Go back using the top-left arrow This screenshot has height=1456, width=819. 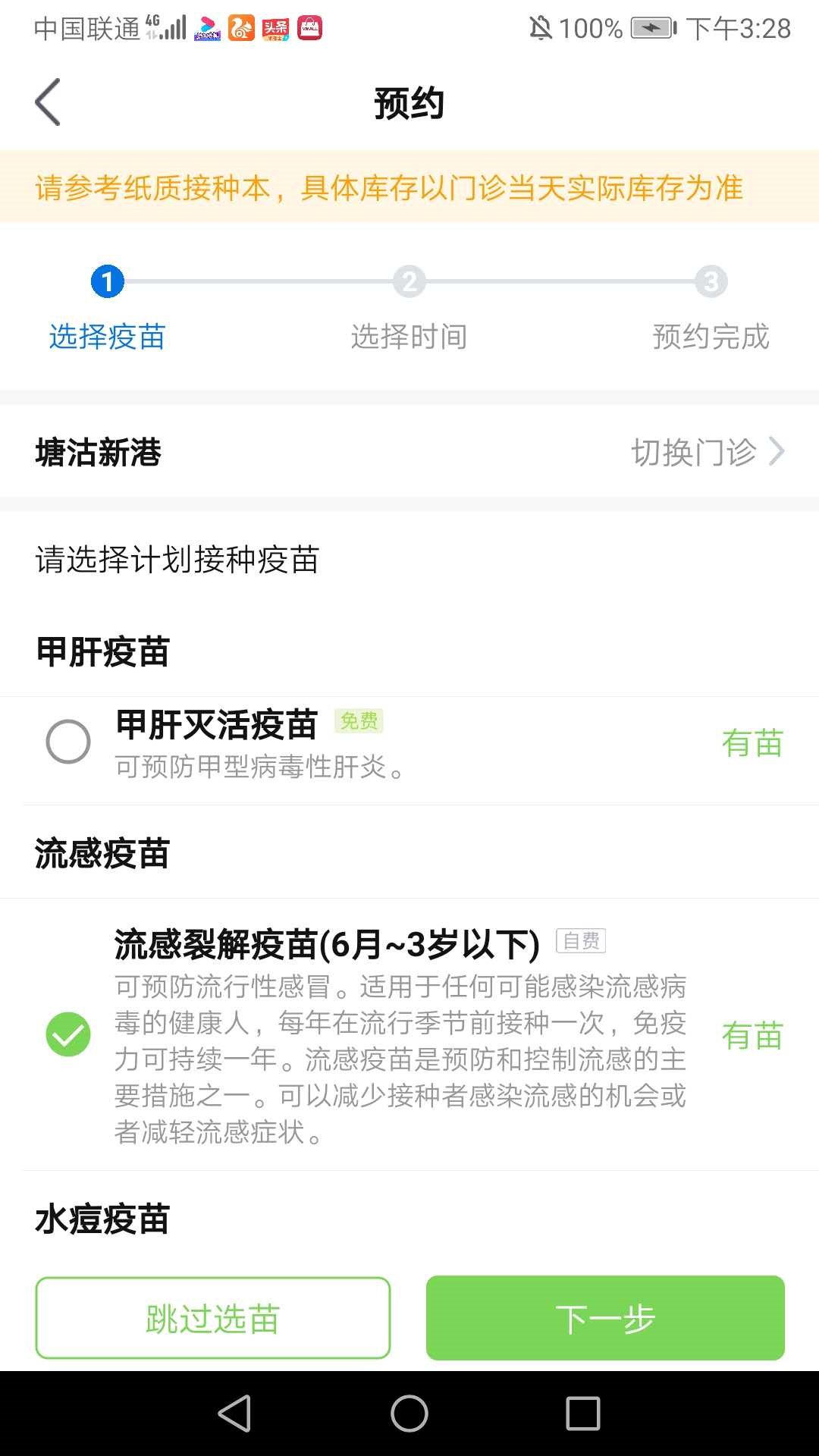[48, 102]
